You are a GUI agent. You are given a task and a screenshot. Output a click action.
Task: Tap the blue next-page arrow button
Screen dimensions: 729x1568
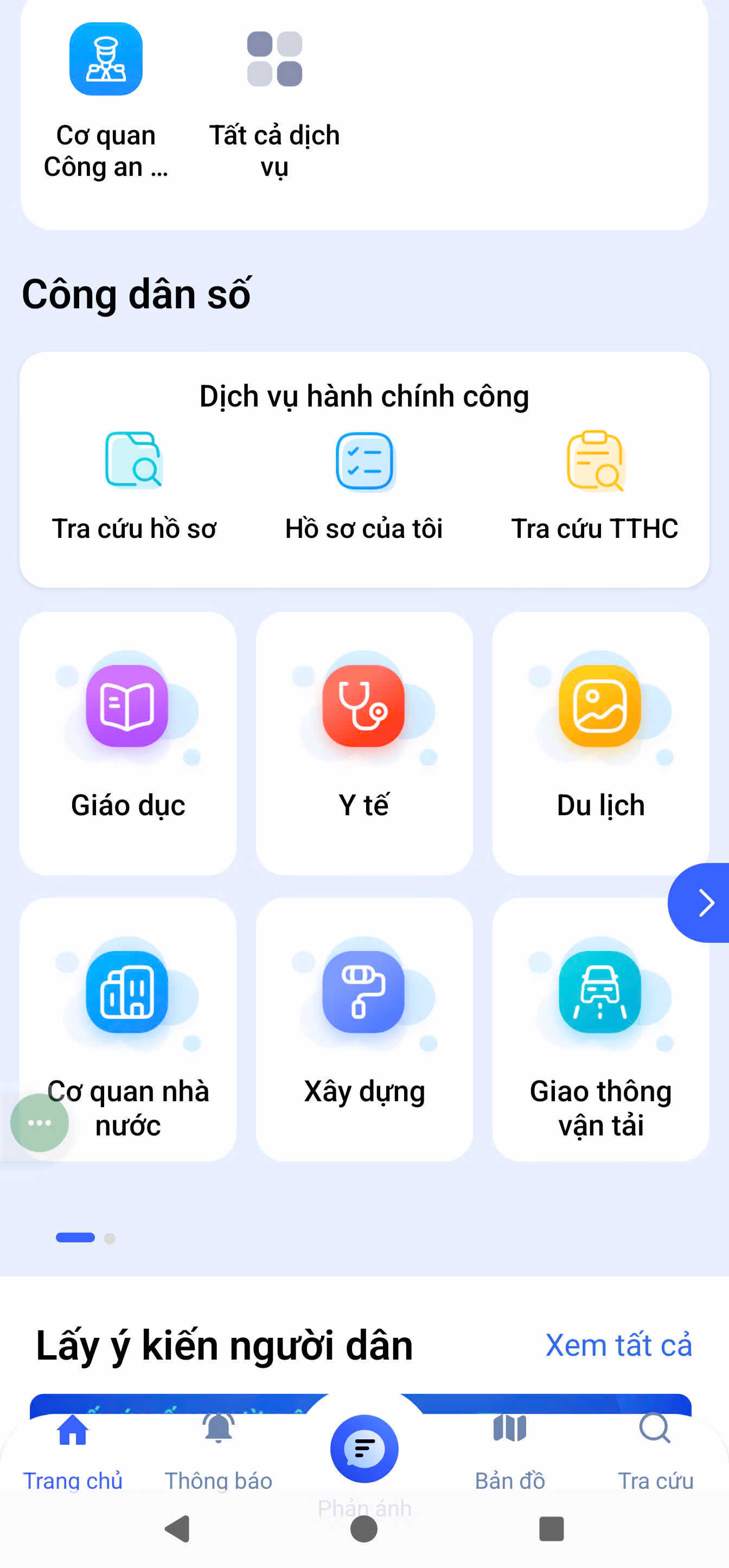700,903
